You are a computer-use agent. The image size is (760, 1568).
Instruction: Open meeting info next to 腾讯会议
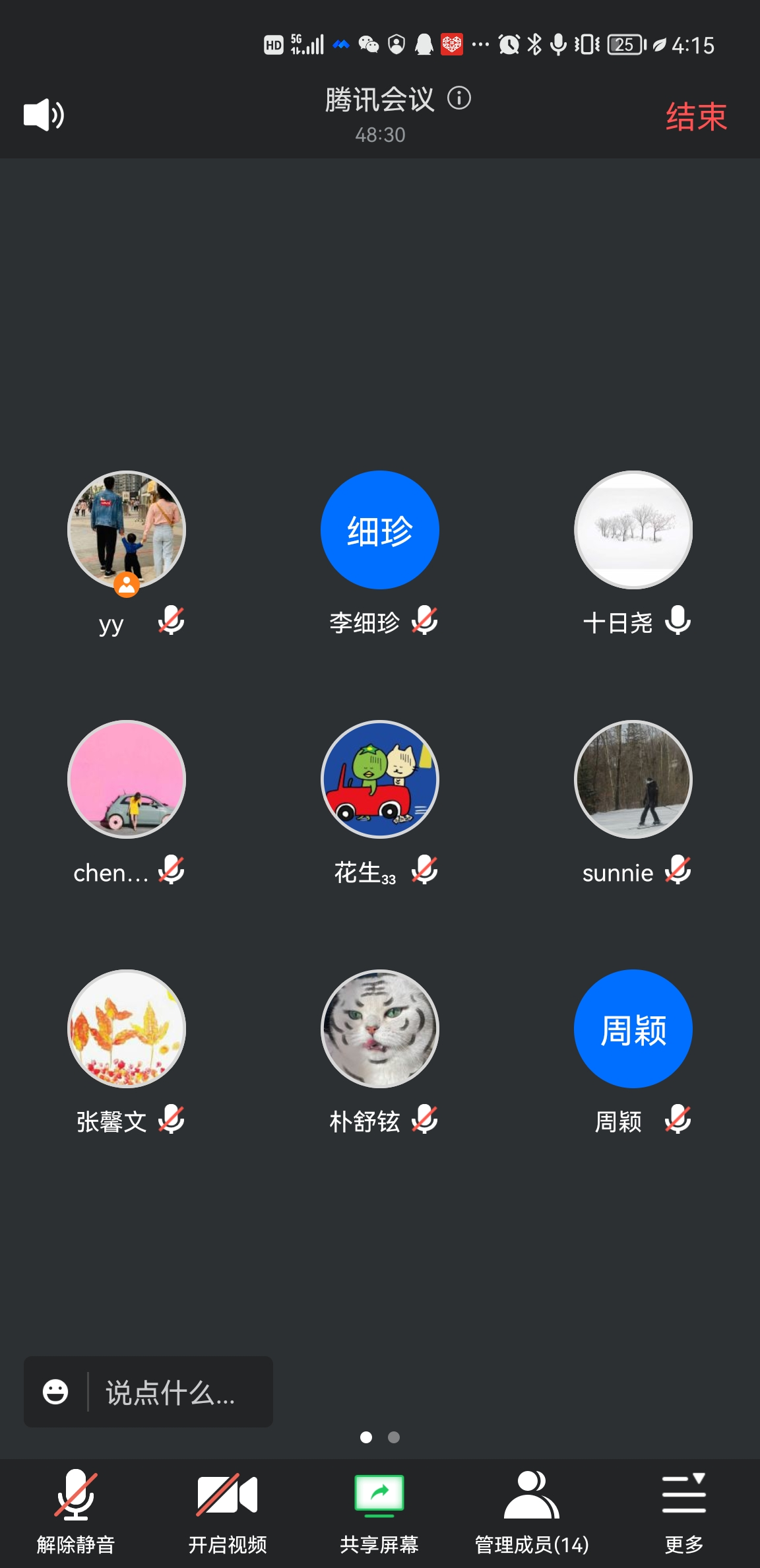point(459,98)
